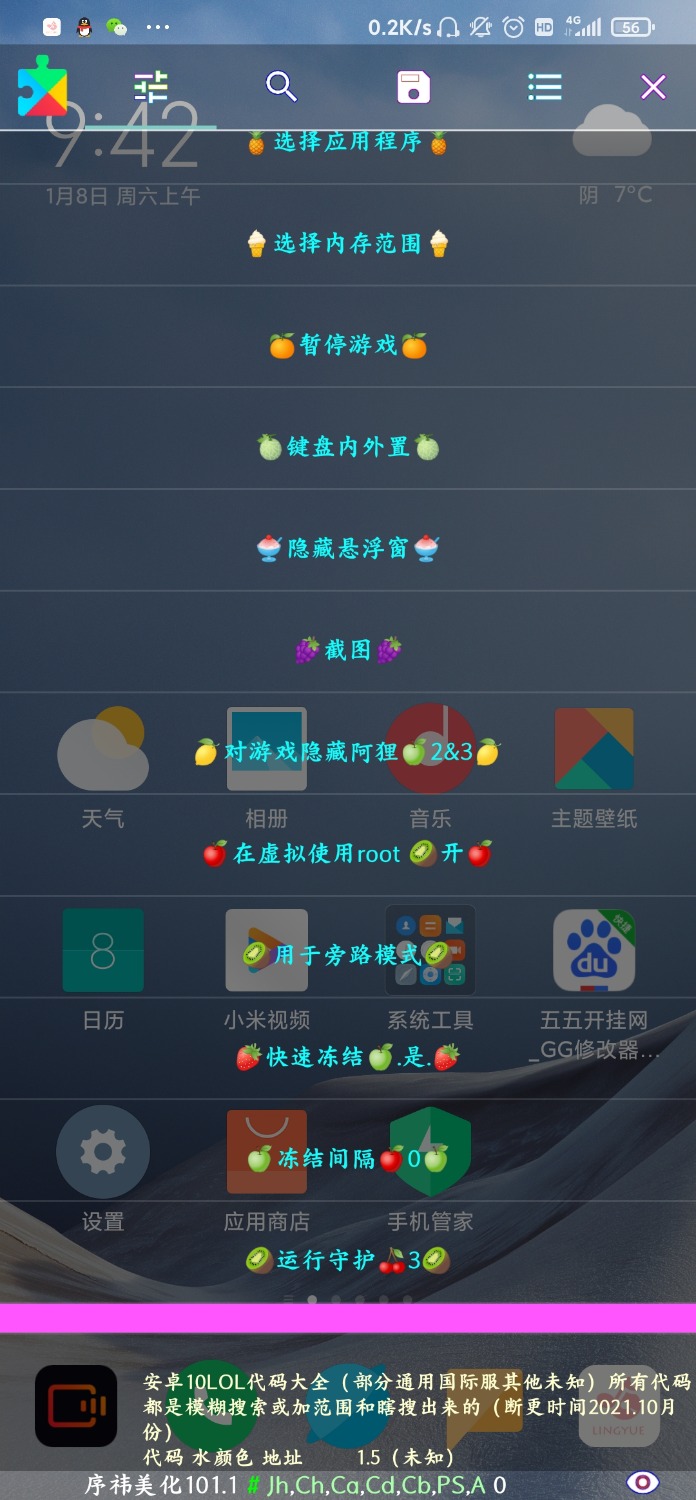
Task: Toggle the eye visibility icon
Action: pyautogui.click(x=642, y=1483)
